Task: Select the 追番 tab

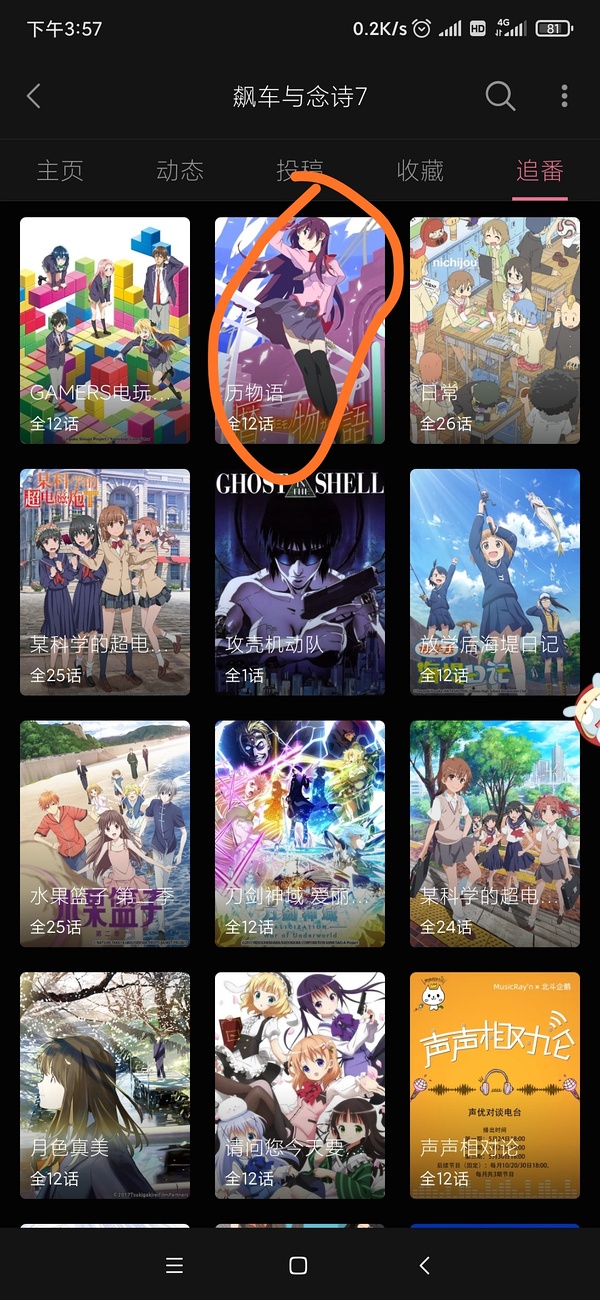Action: (x=540, y=171)
